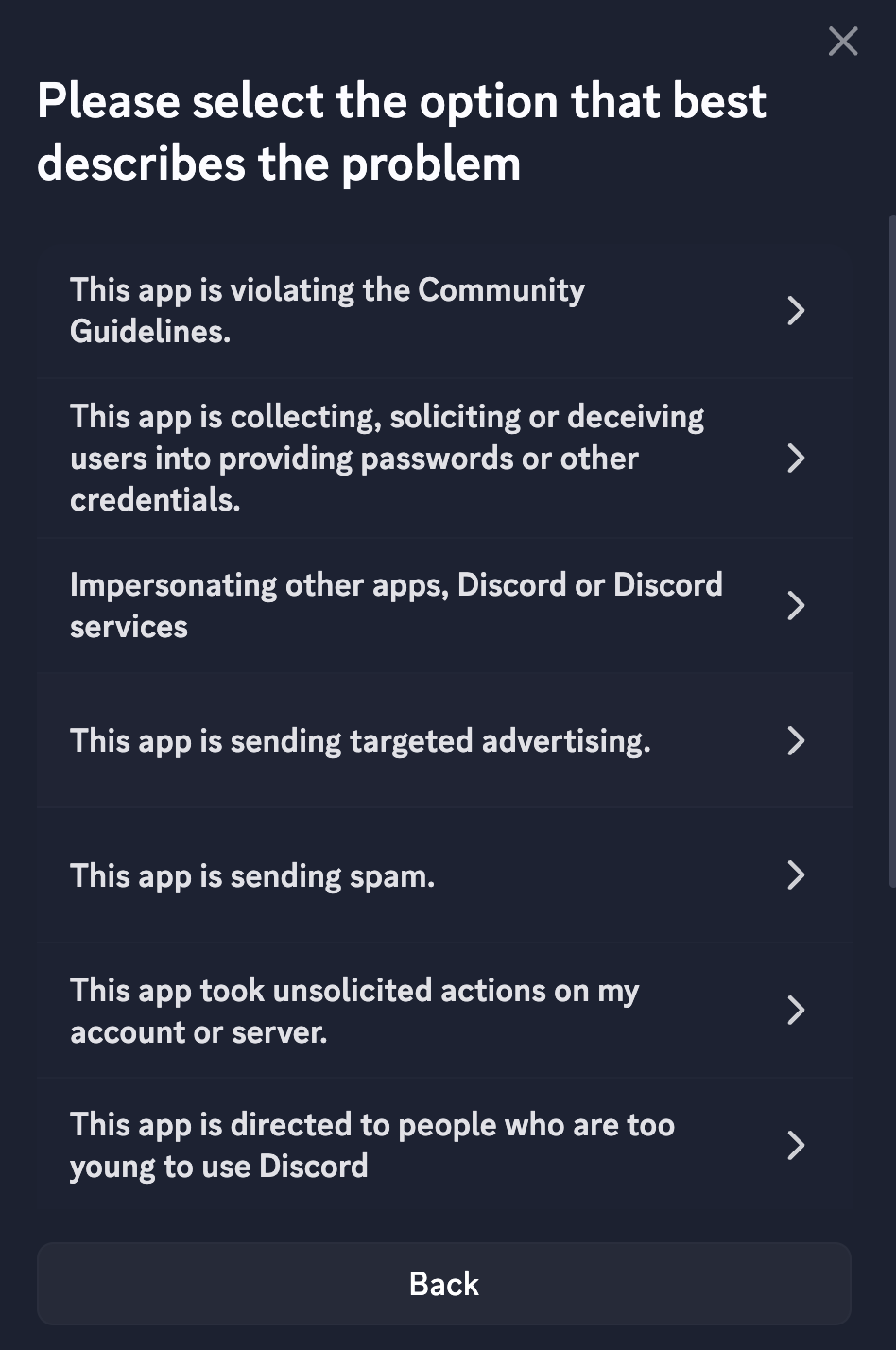Select 'Impersonating other apps' option
The height and width of the screenshot is (1350, 896).
click(x=444, y=605)
